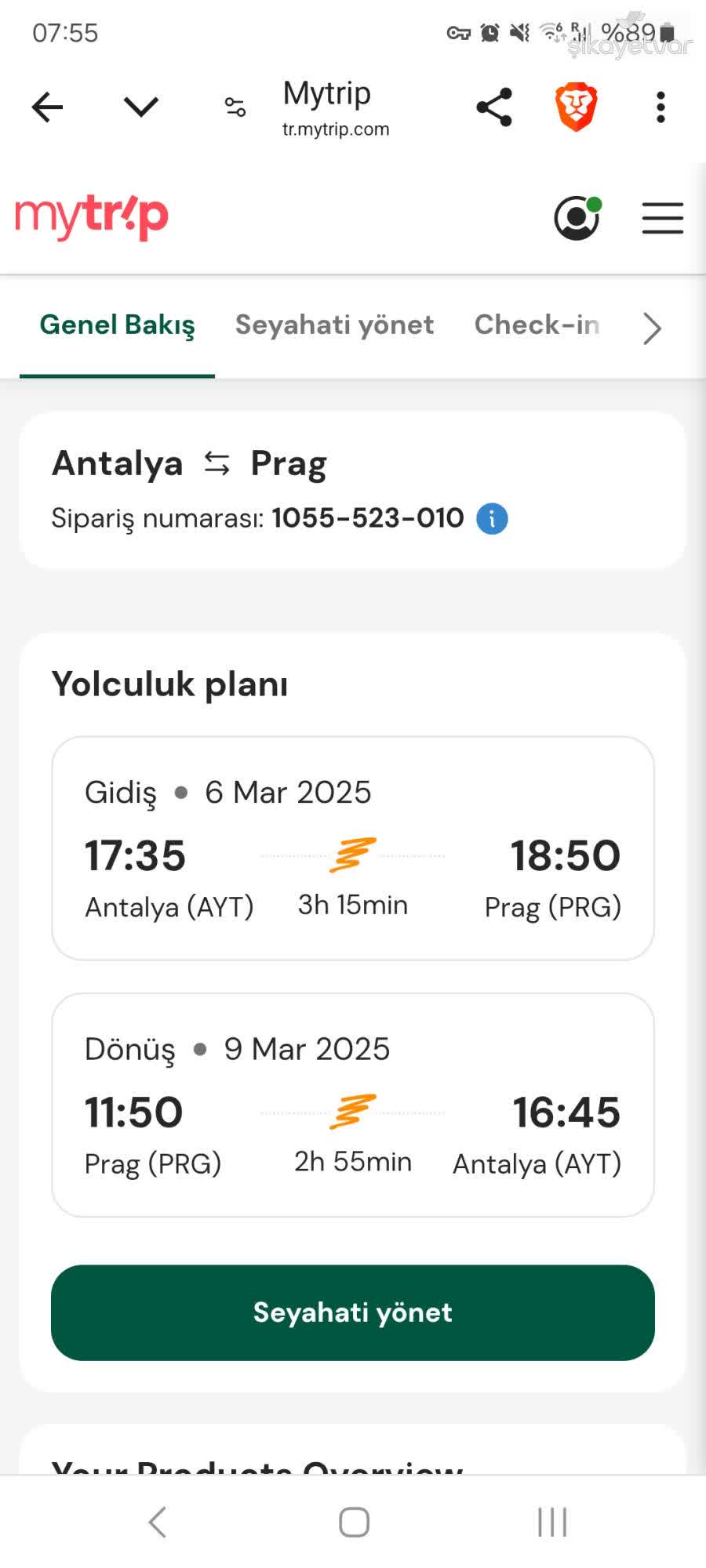Open the browser three-dot overflow menu
Screen dimensions: 706x1568
tap(661, 107)
